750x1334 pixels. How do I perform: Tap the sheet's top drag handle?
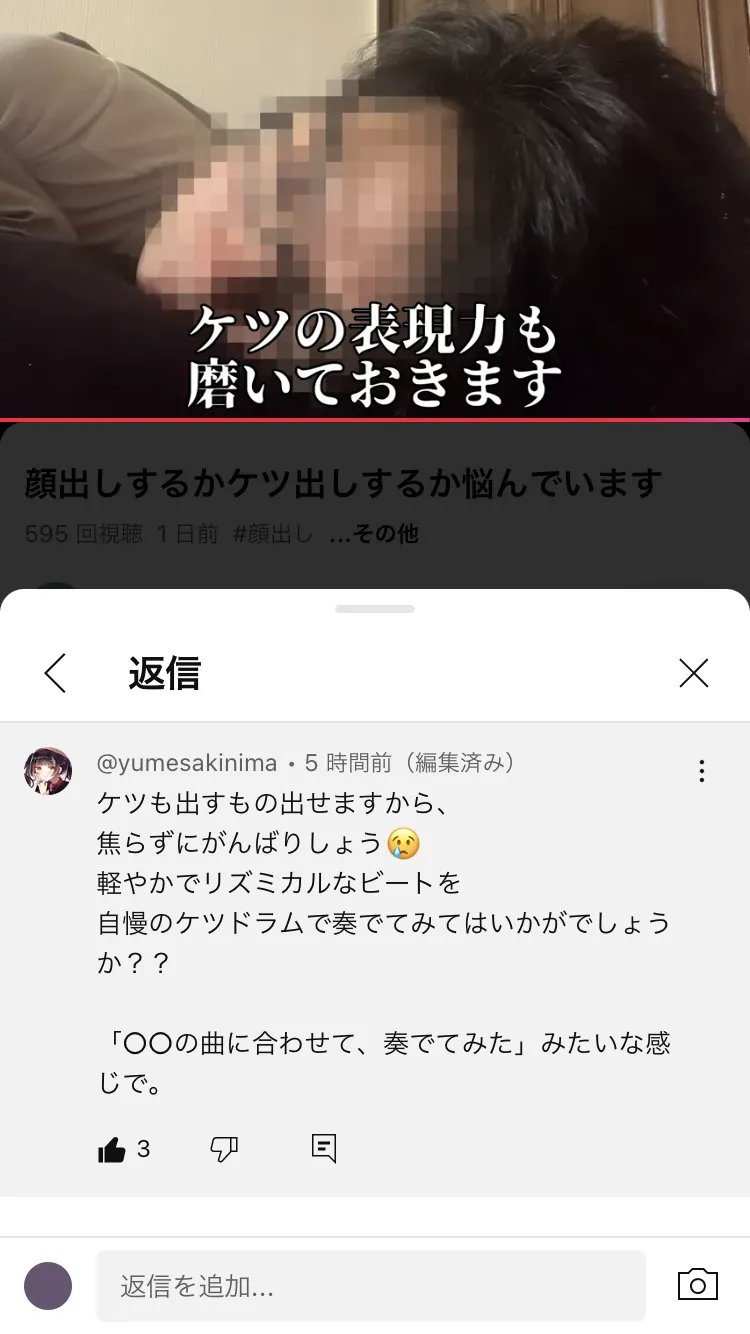click(x=375, y=608)
